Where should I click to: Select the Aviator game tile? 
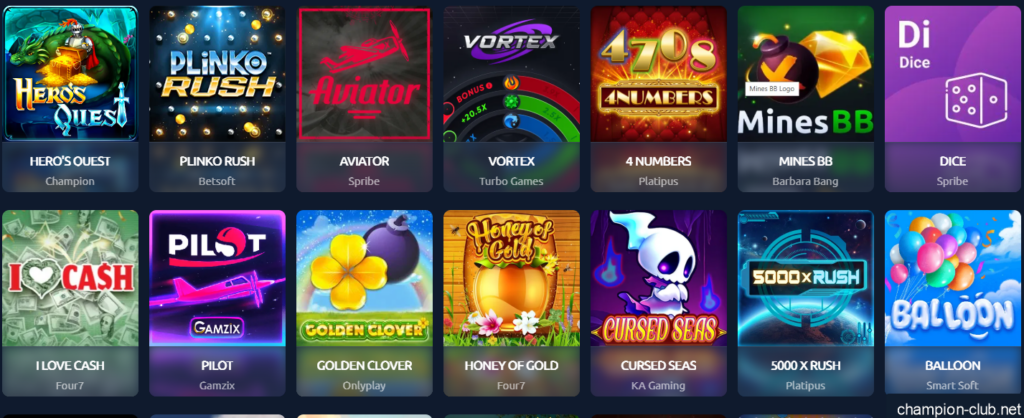click(x=364, y=75)
